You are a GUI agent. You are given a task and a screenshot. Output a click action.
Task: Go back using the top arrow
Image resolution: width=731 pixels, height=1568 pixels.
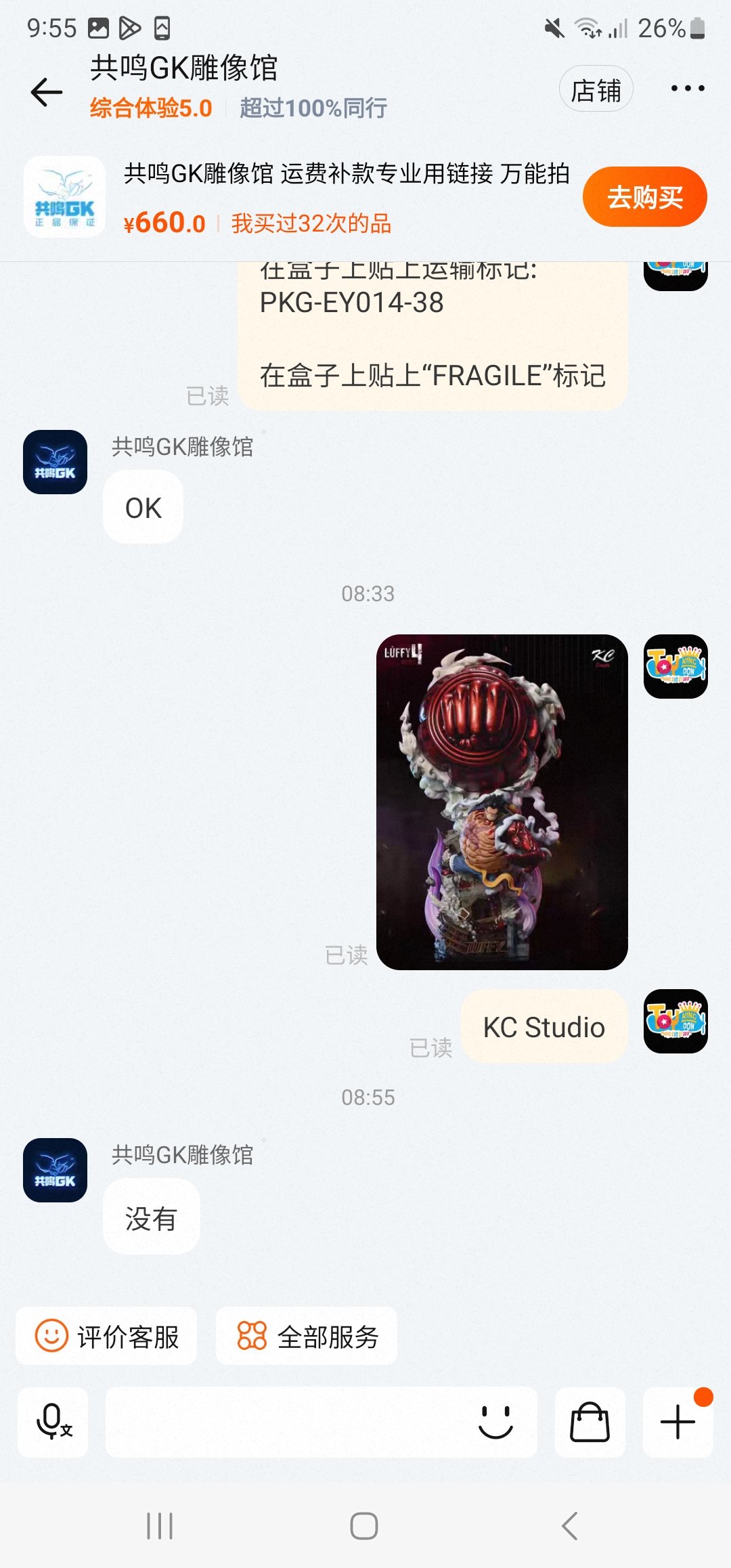[x=47, y=92]
